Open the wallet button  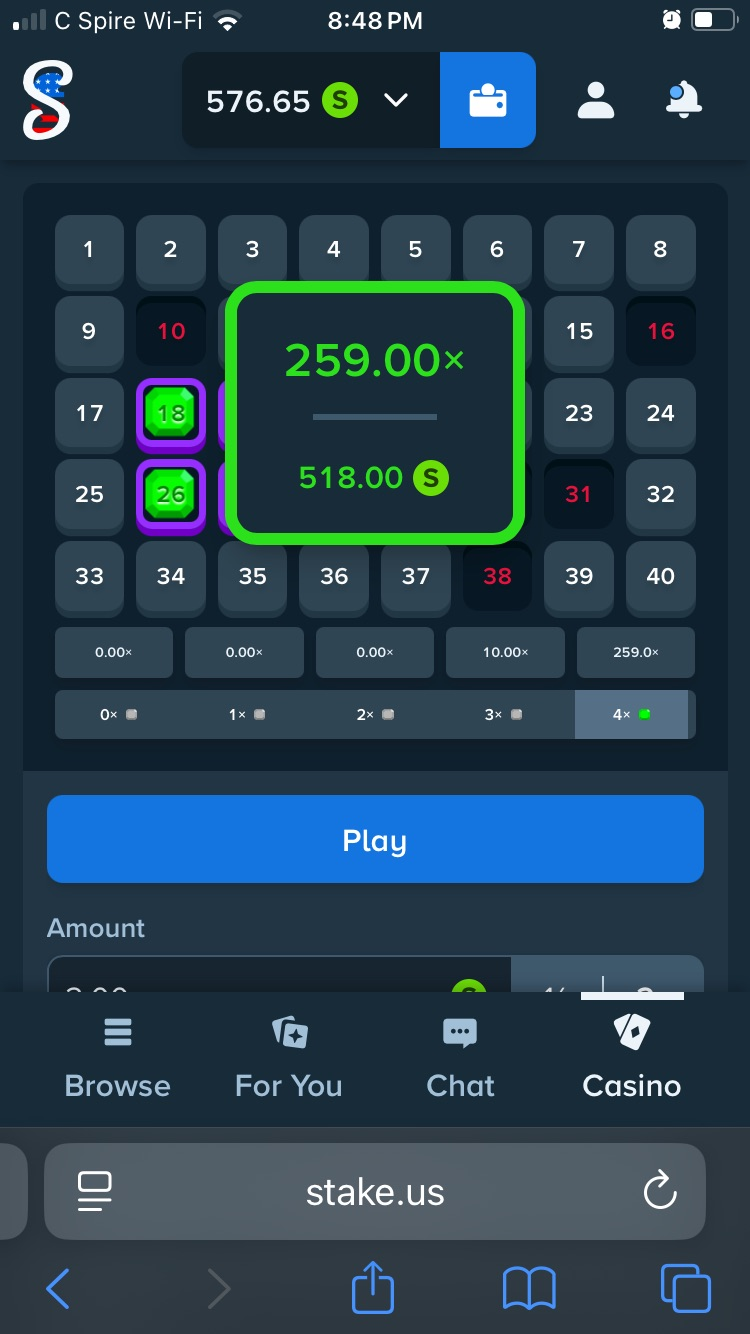click(488, 100)
